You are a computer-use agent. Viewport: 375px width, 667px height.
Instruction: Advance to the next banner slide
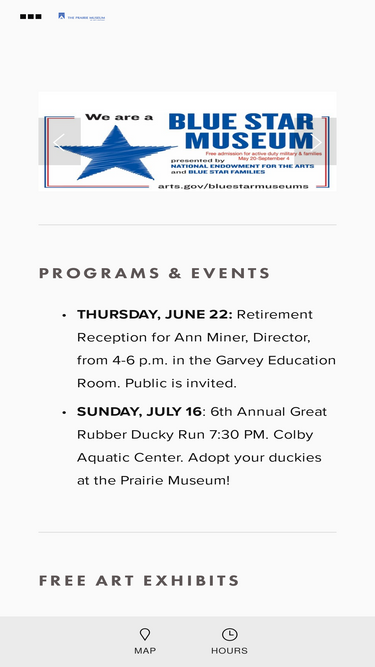pos(315,142)
